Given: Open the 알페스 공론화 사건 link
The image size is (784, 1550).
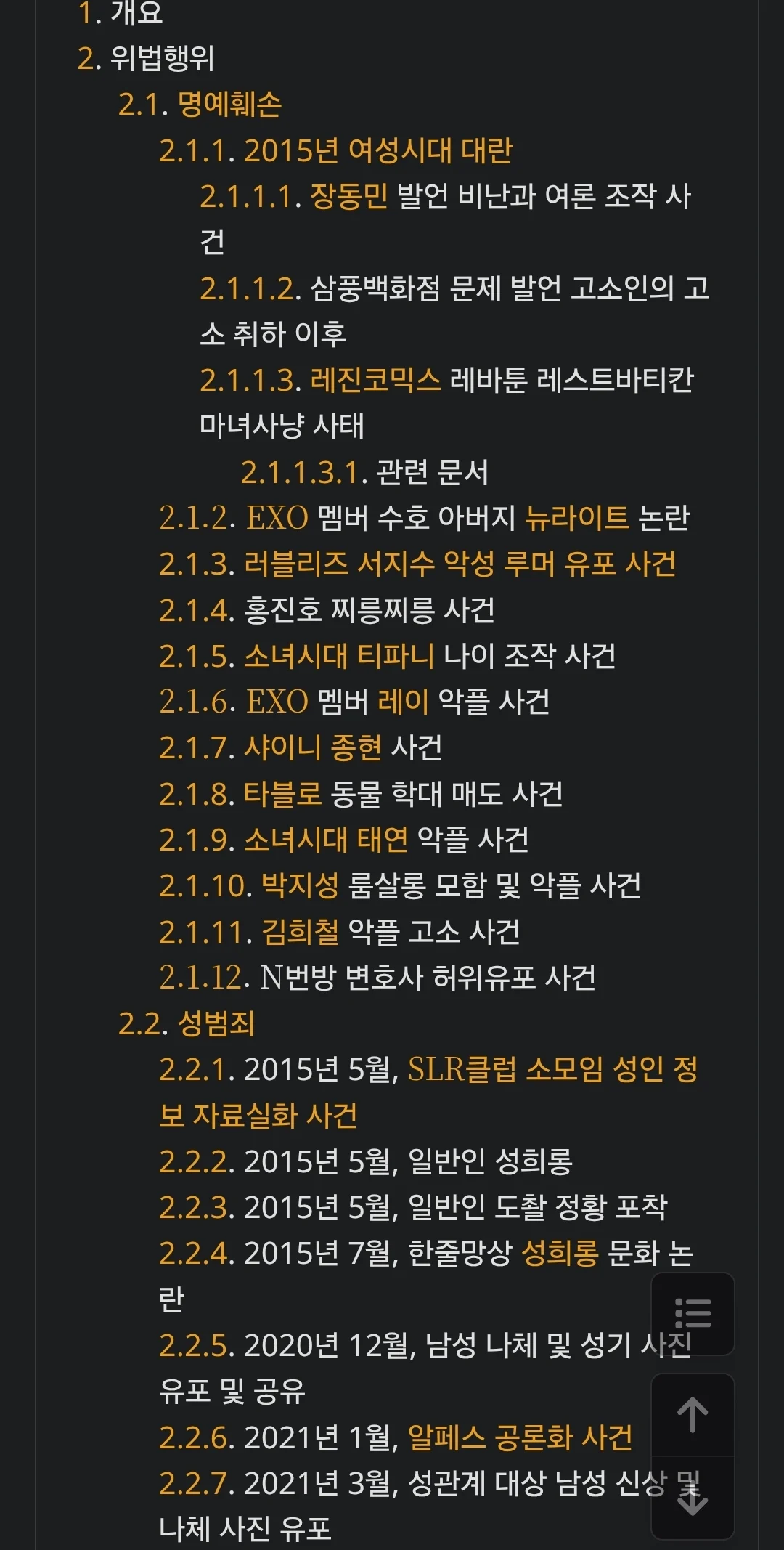Looking at the screenshot, I should [520, 1437].
